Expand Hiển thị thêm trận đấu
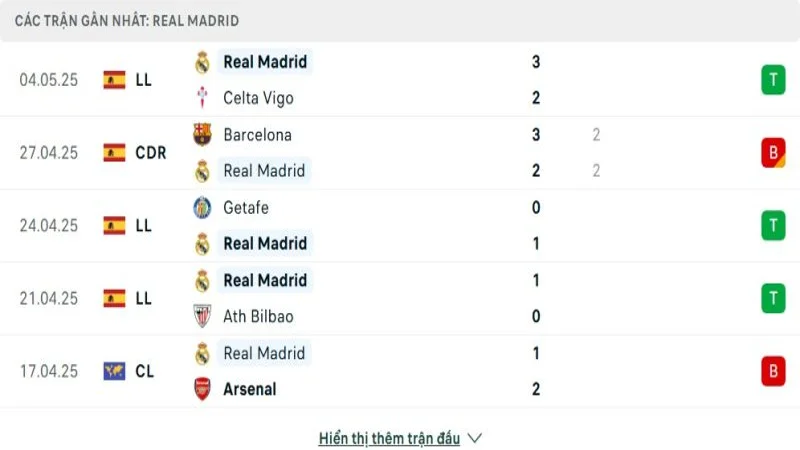This screenshot has width=800, height=450. click(400, 438)
